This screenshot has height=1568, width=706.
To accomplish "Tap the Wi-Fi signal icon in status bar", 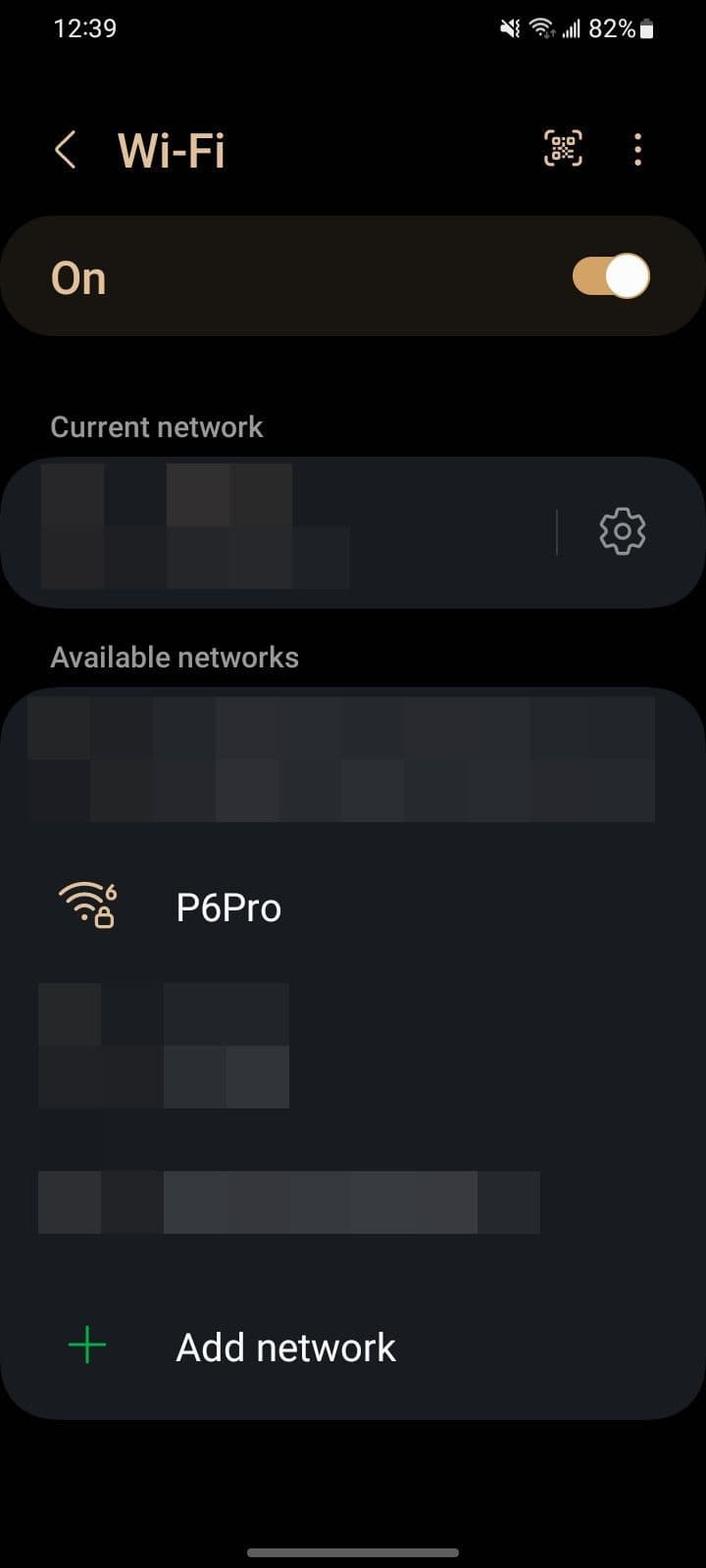I will tap(542, 27).
